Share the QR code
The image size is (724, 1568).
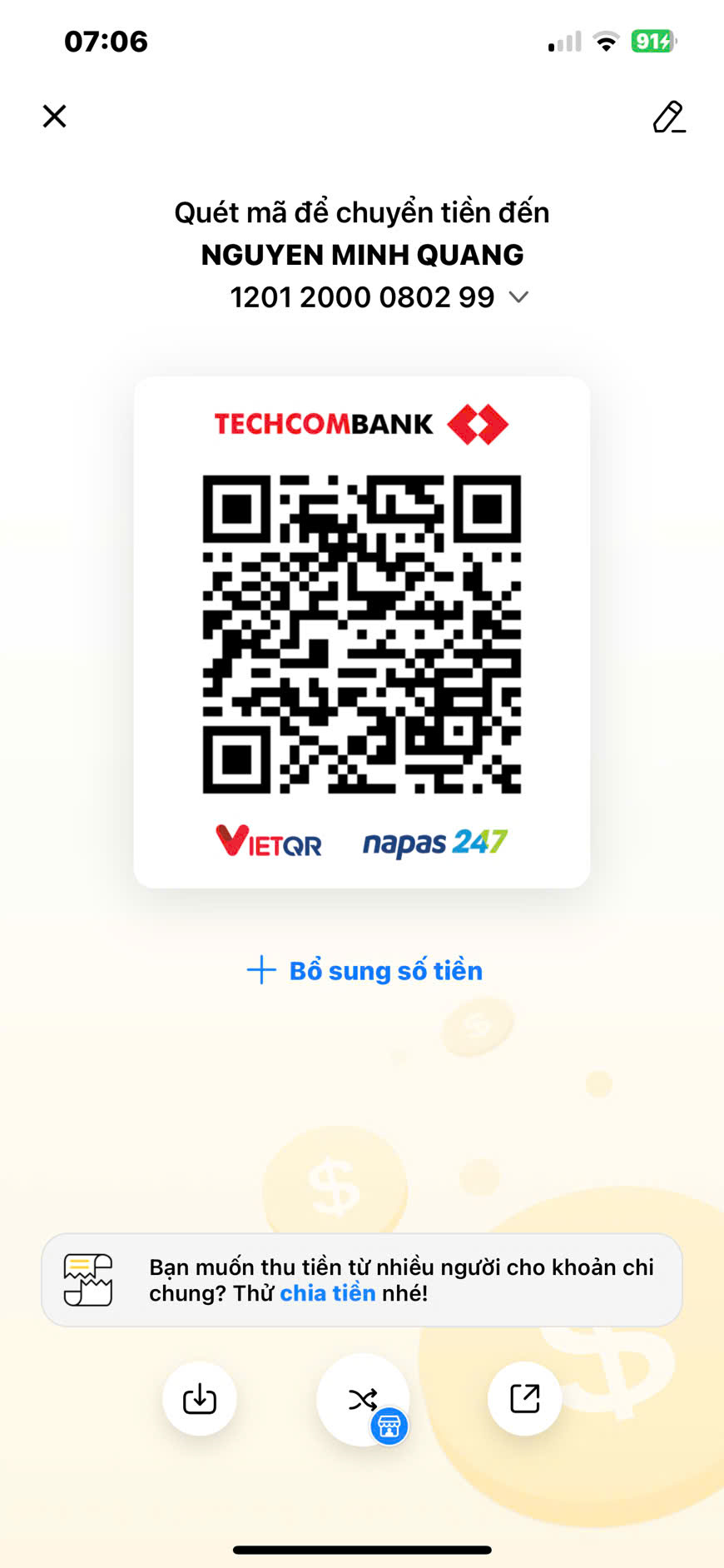pos(524,1398)
